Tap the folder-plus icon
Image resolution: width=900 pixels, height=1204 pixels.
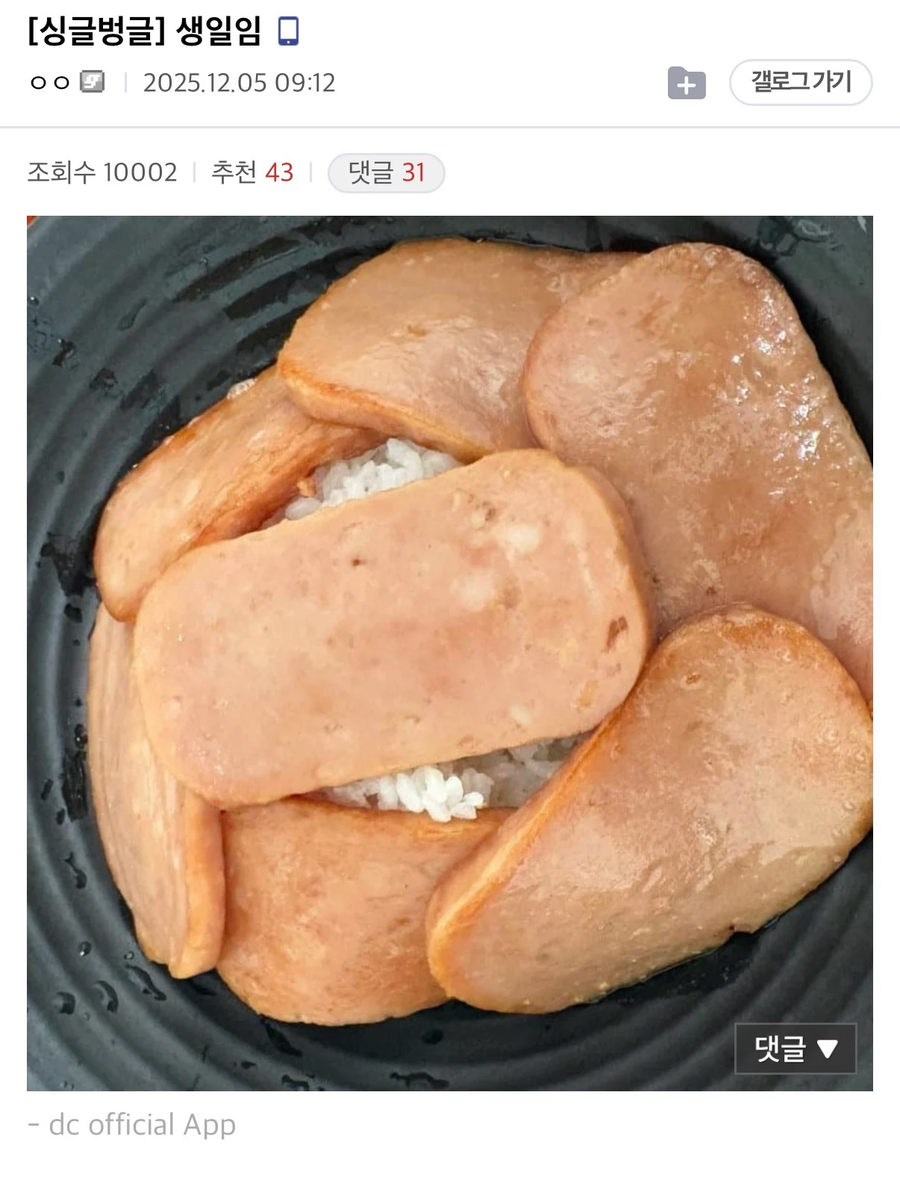click(686, 83)
